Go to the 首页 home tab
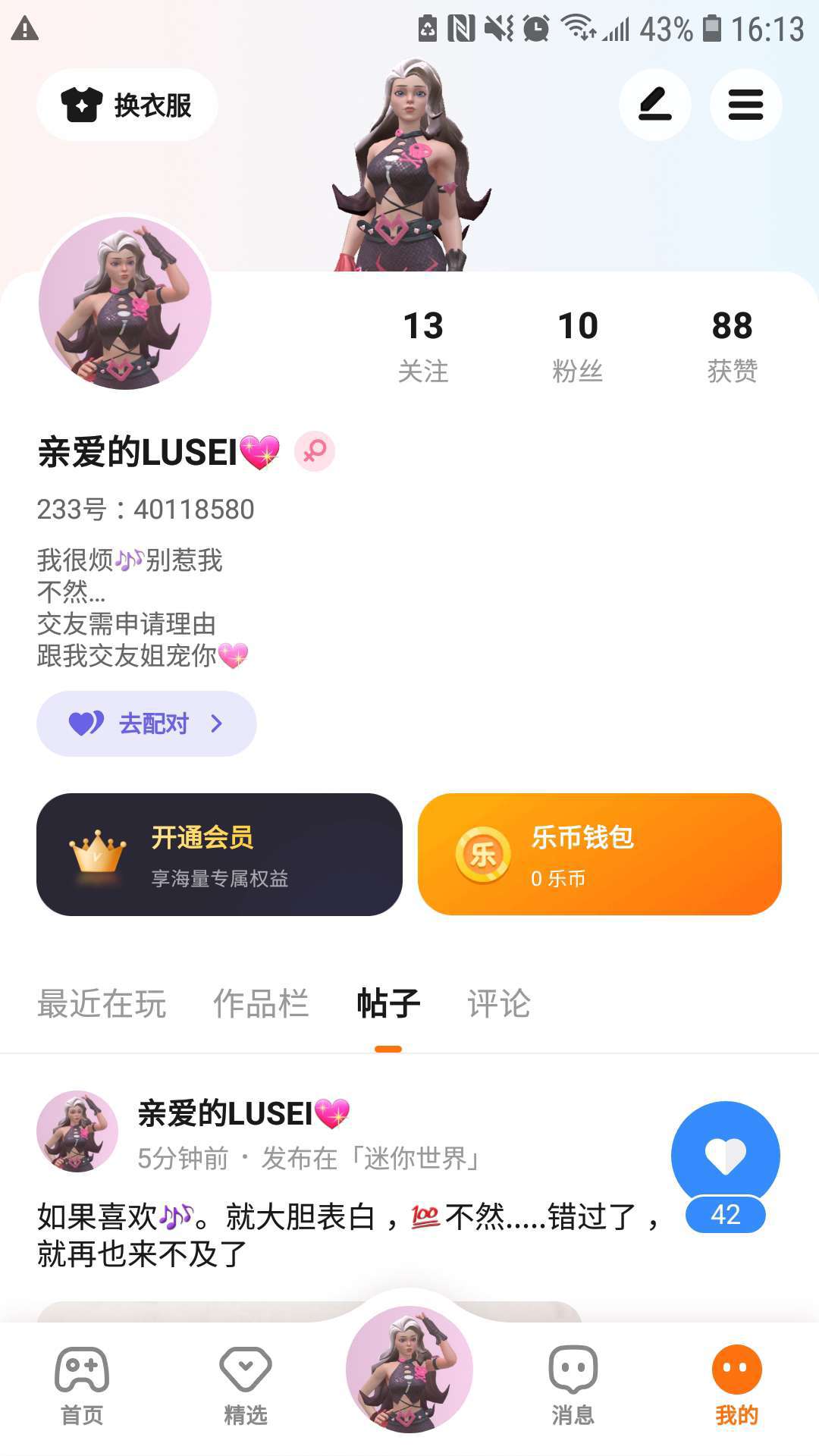Screen dimensions: 819x1456 (82, 1385)
